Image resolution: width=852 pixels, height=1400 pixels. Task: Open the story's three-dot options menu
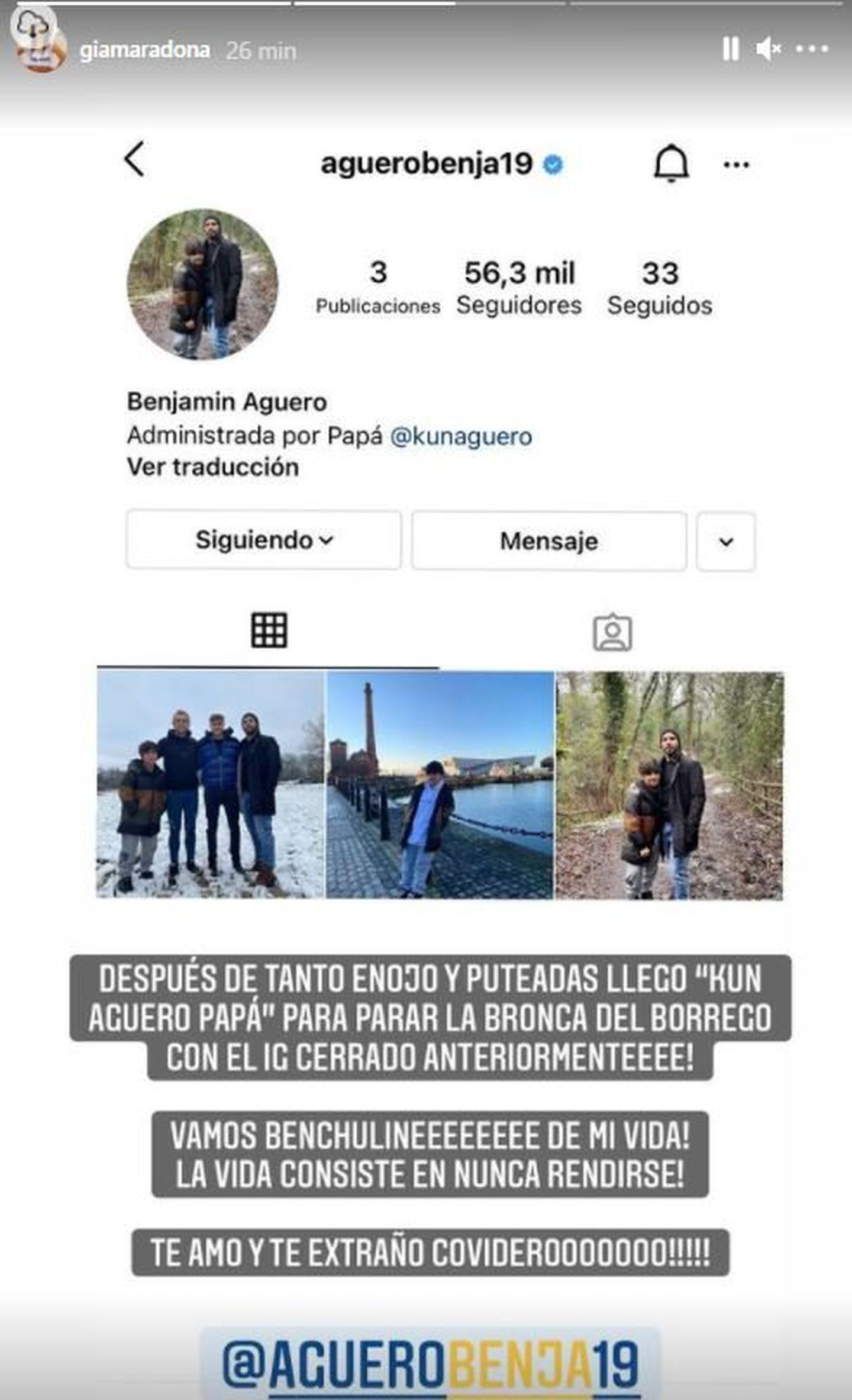click(x=812, y=49)
